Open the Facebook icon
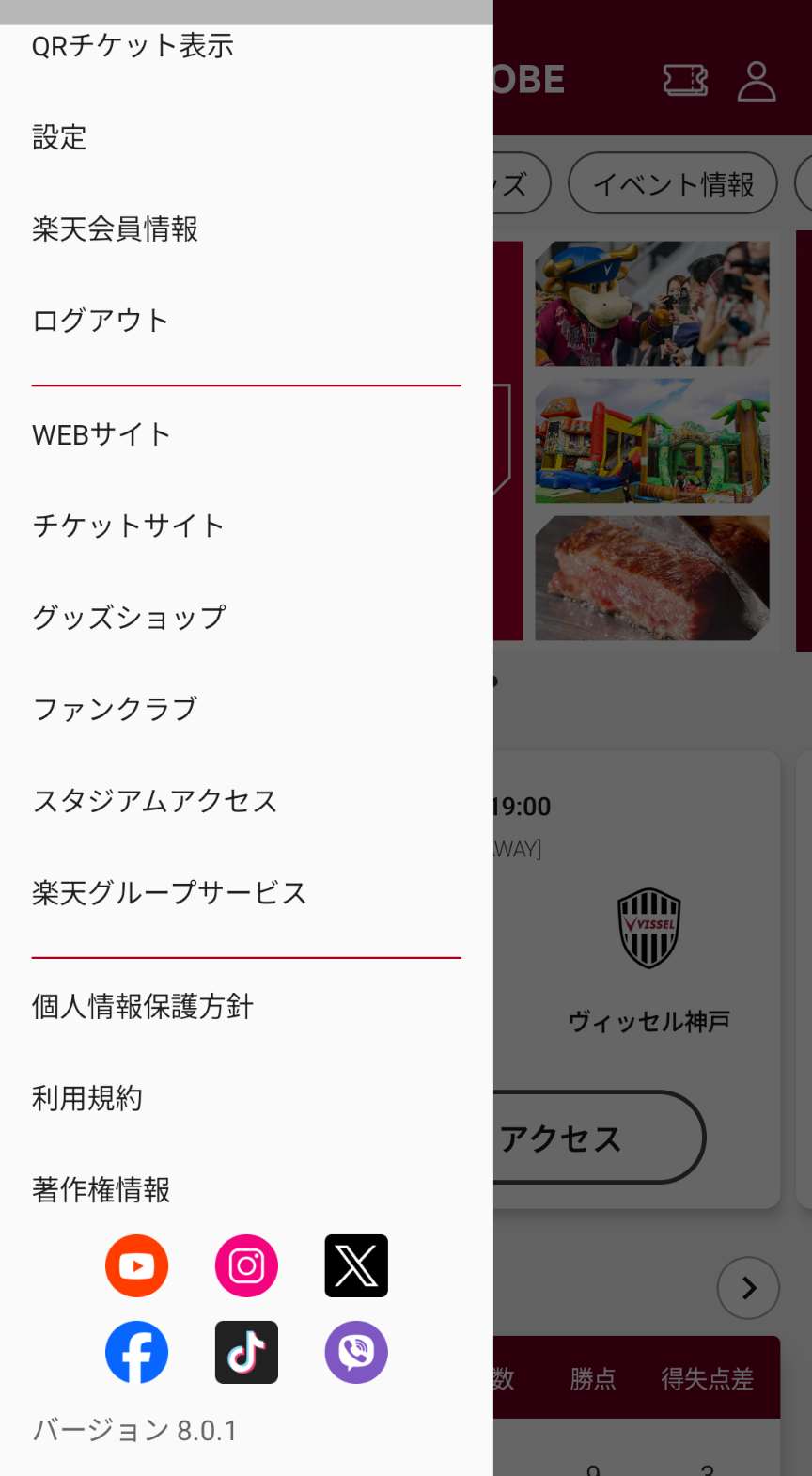This screenshot has width=812, height=1476. 137,1352
